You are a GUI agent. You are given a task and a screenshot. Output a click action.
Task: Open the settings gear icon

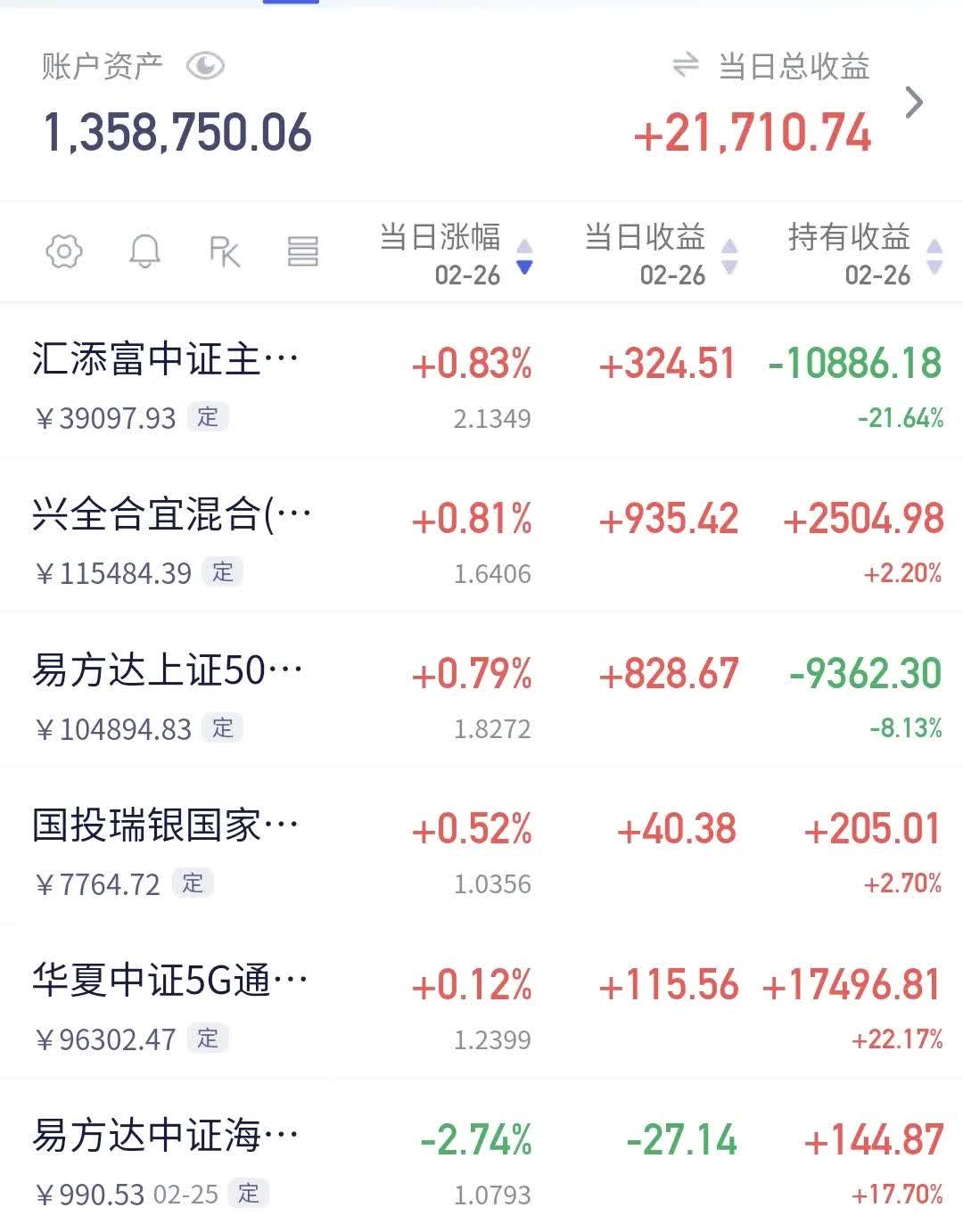point(62,253)
